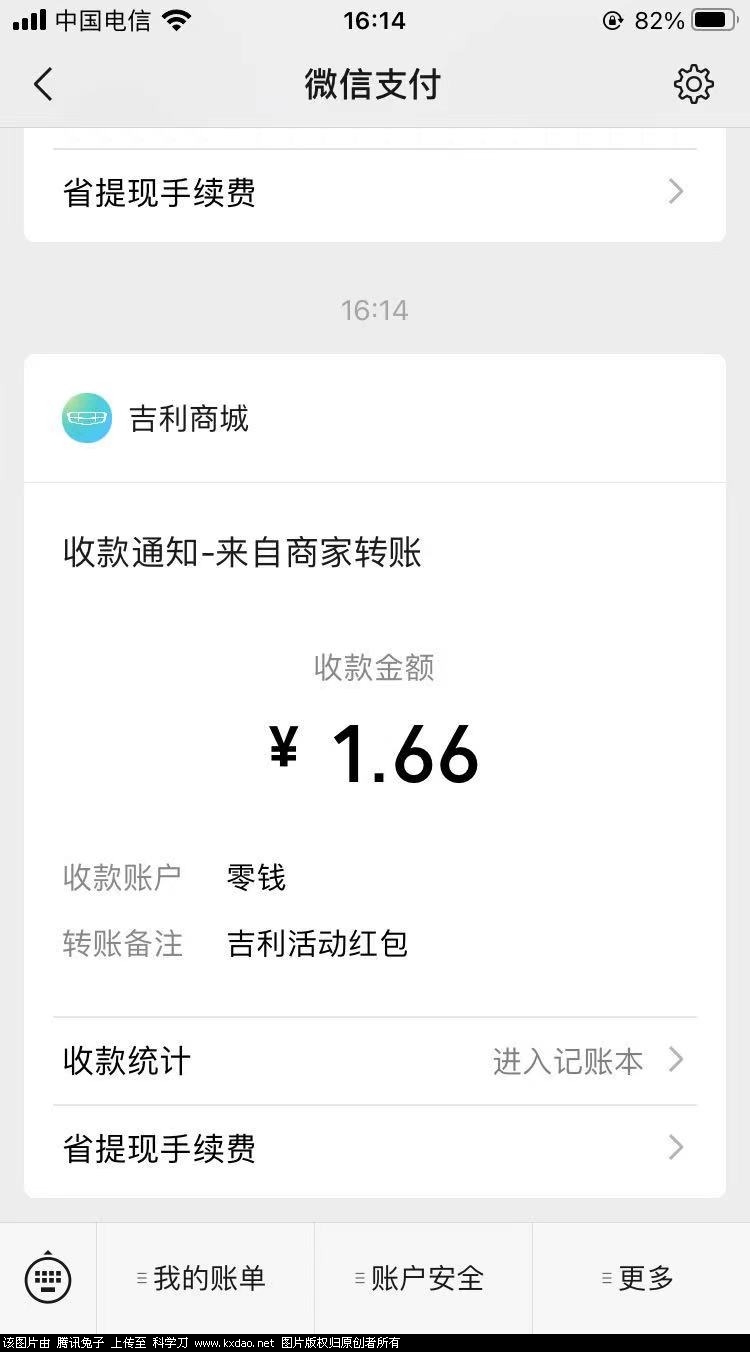Open 我的账单 menu
Image resolution: width=750 pixels, height=1352 pixels.
(205, 1278)
